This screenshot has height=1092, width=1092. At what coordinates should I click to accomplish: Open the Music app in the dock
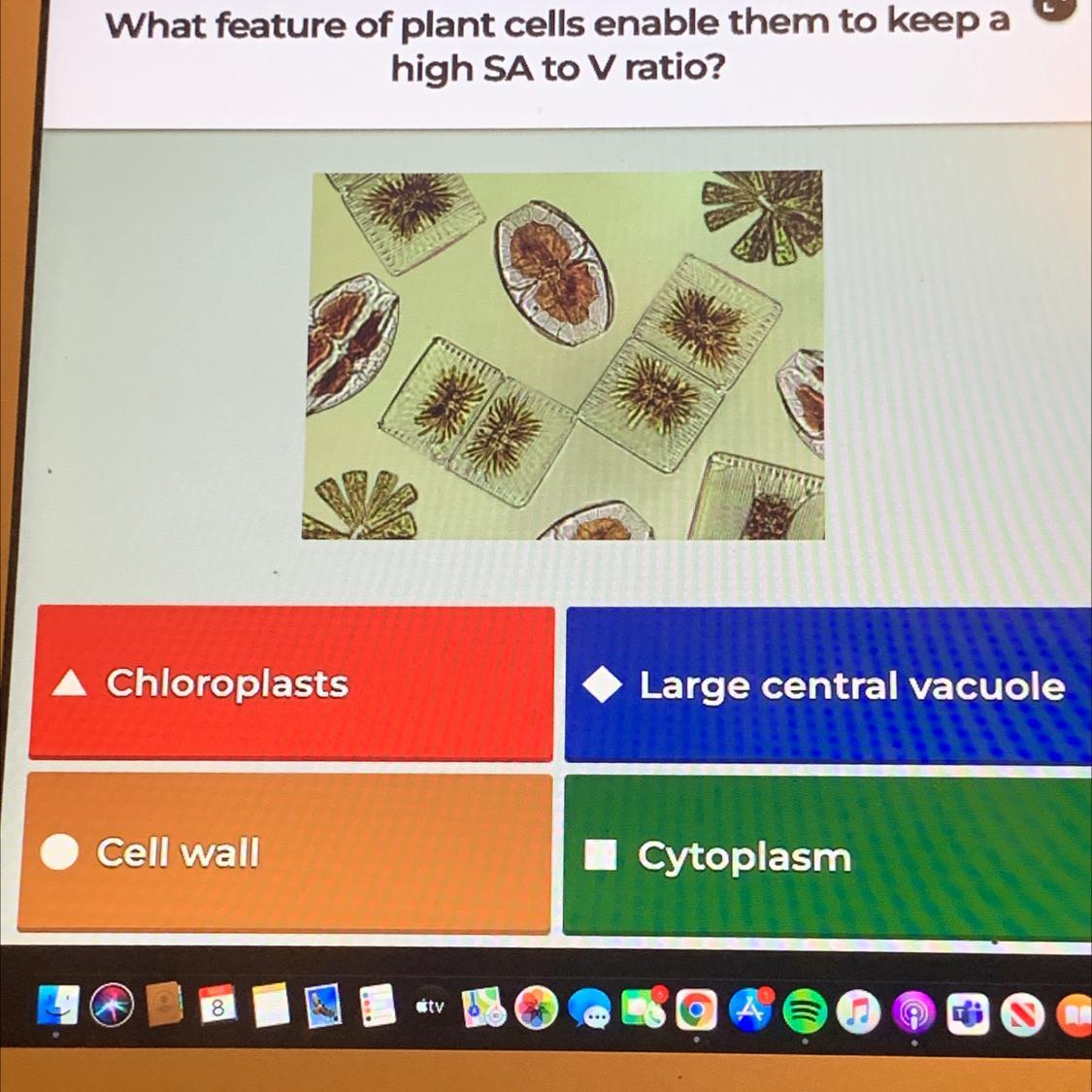(858, 1013)
